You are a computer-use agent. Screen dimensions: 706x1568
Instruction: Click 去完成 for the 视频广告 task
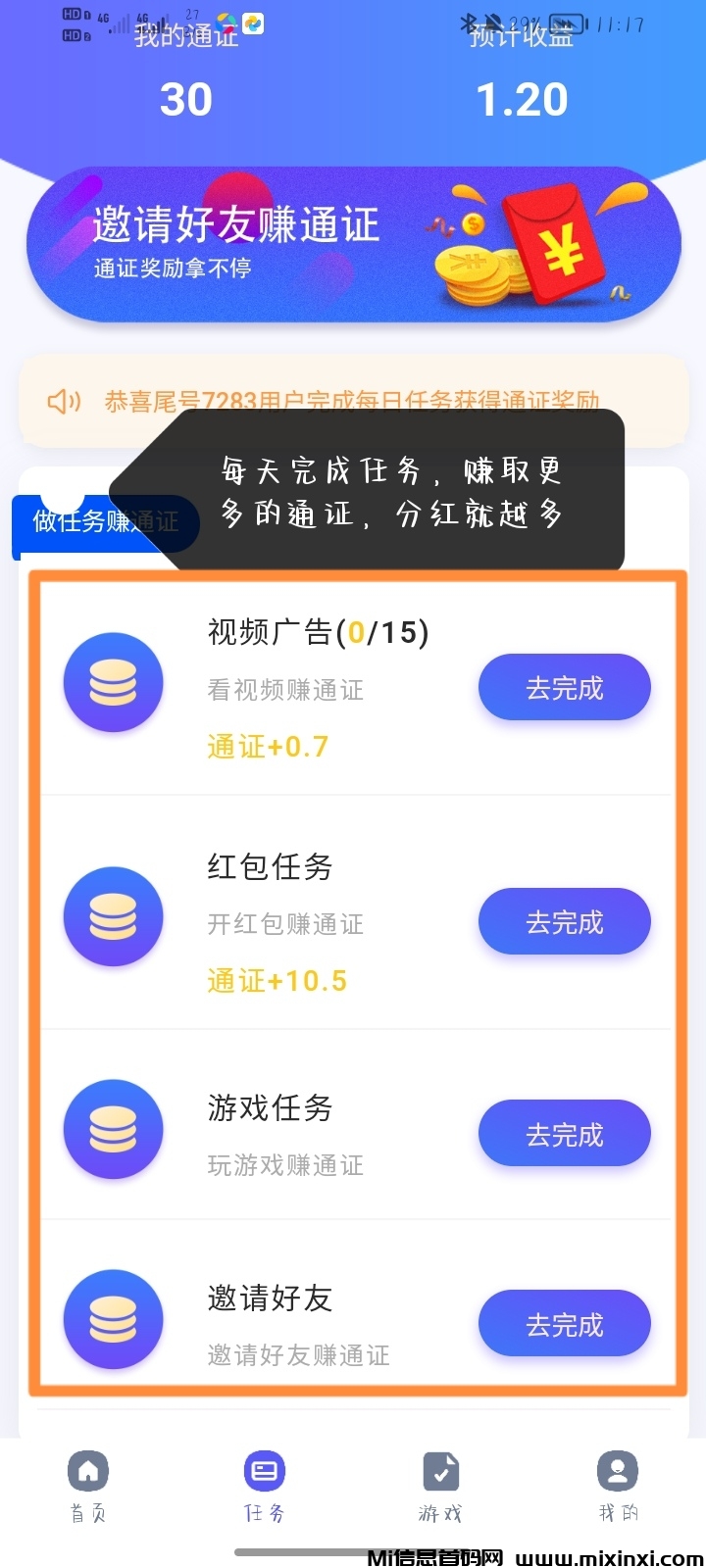tap(564, 687)
